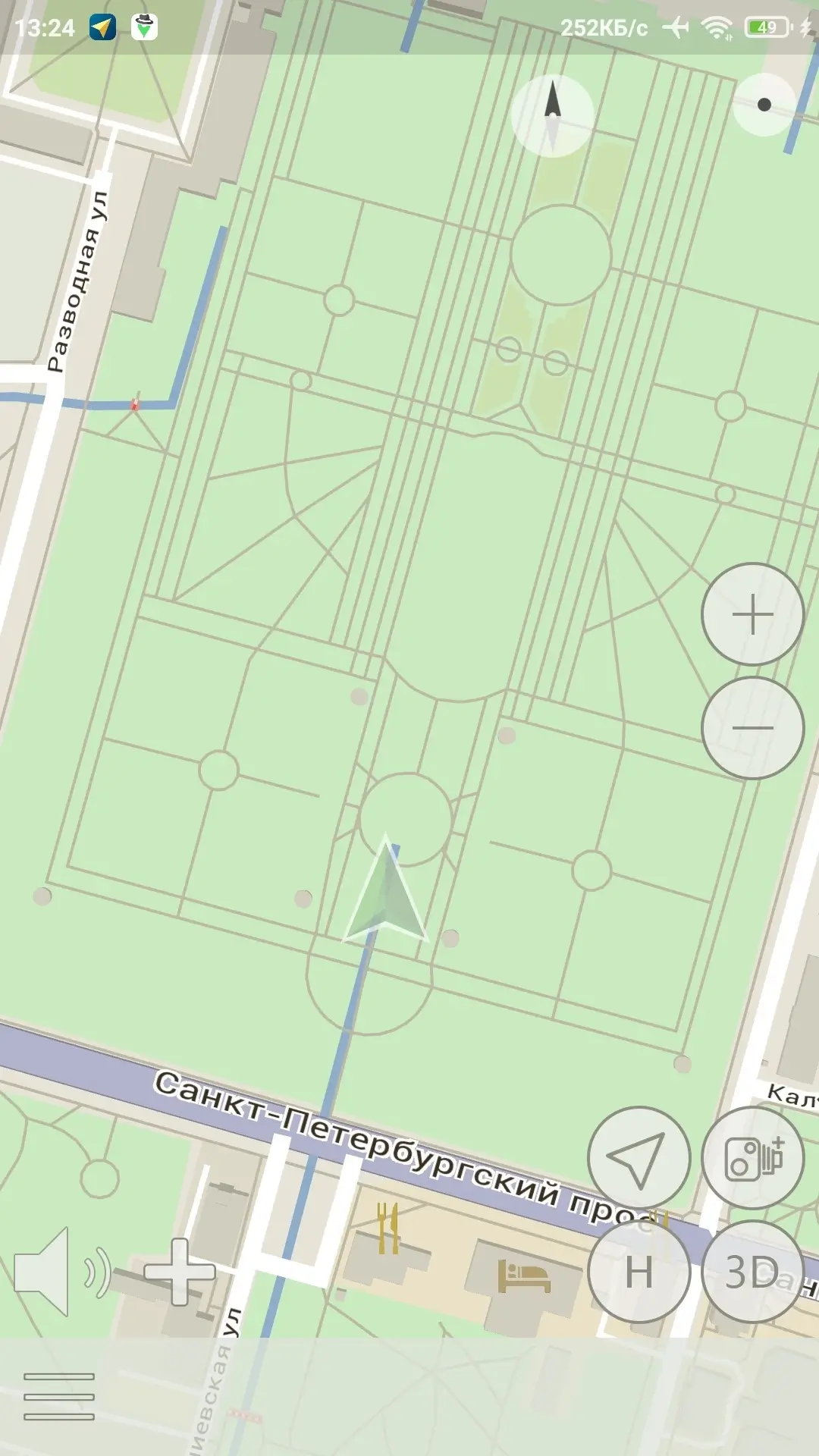
Task: Open the hamburger main menu
Action: 59,1396
